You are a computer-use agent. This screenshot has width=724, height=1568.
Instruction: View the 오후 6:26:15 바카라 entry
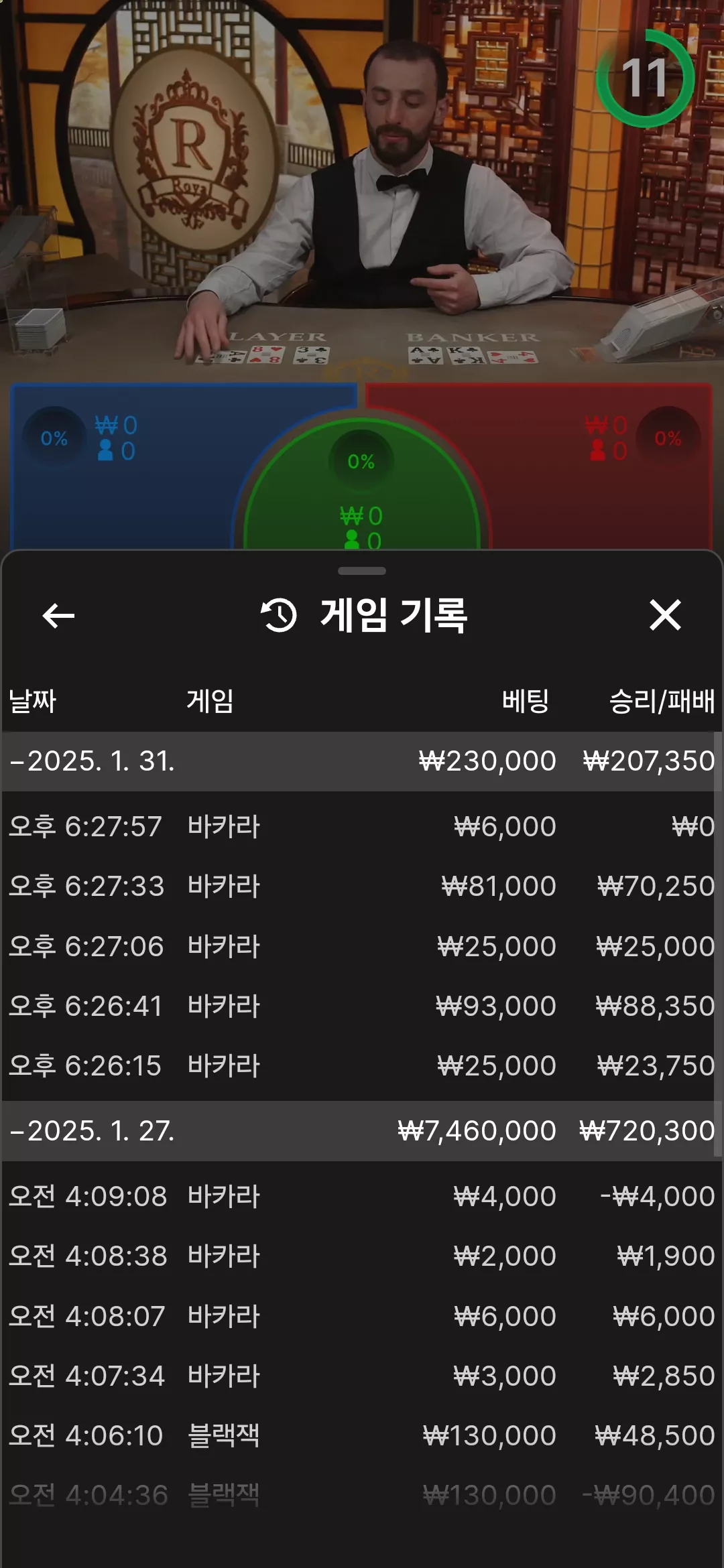[x=362, y=1065]
